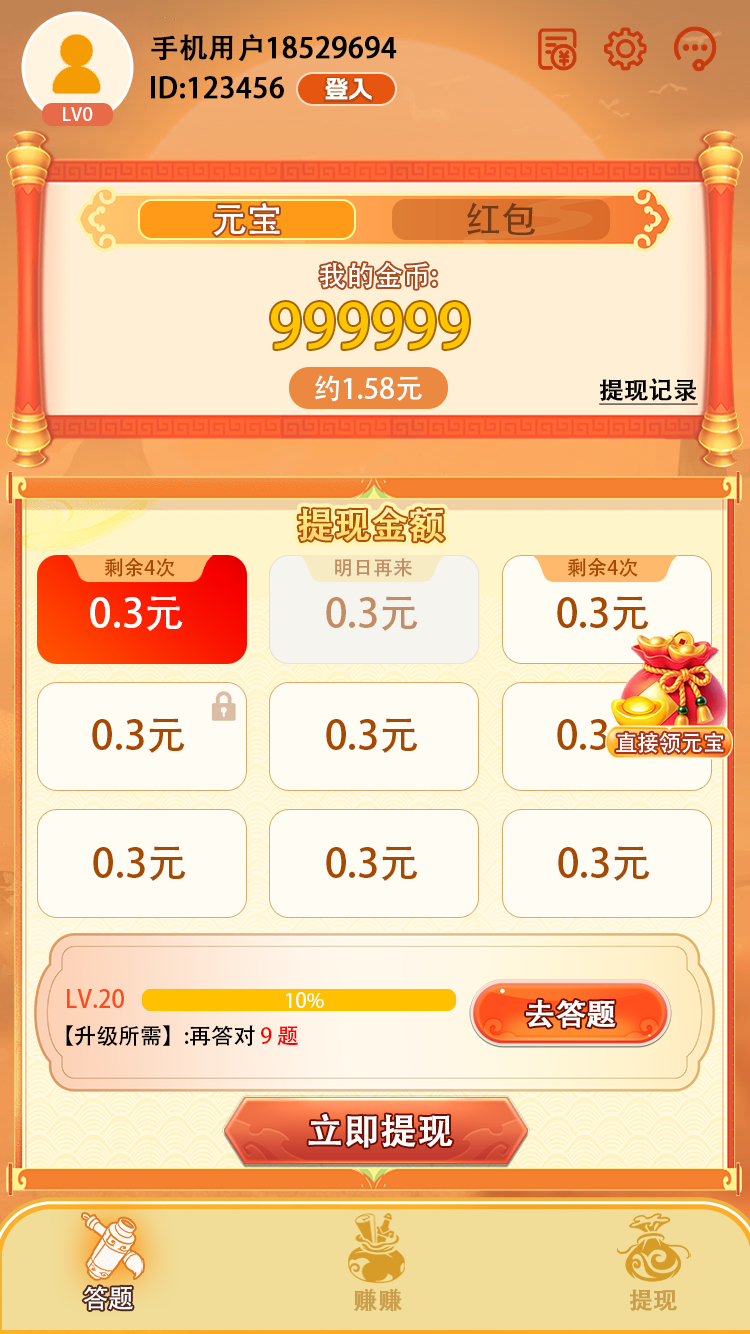Select the locked 0.3元 amount
750x1334 pixels.
[141, 737]
